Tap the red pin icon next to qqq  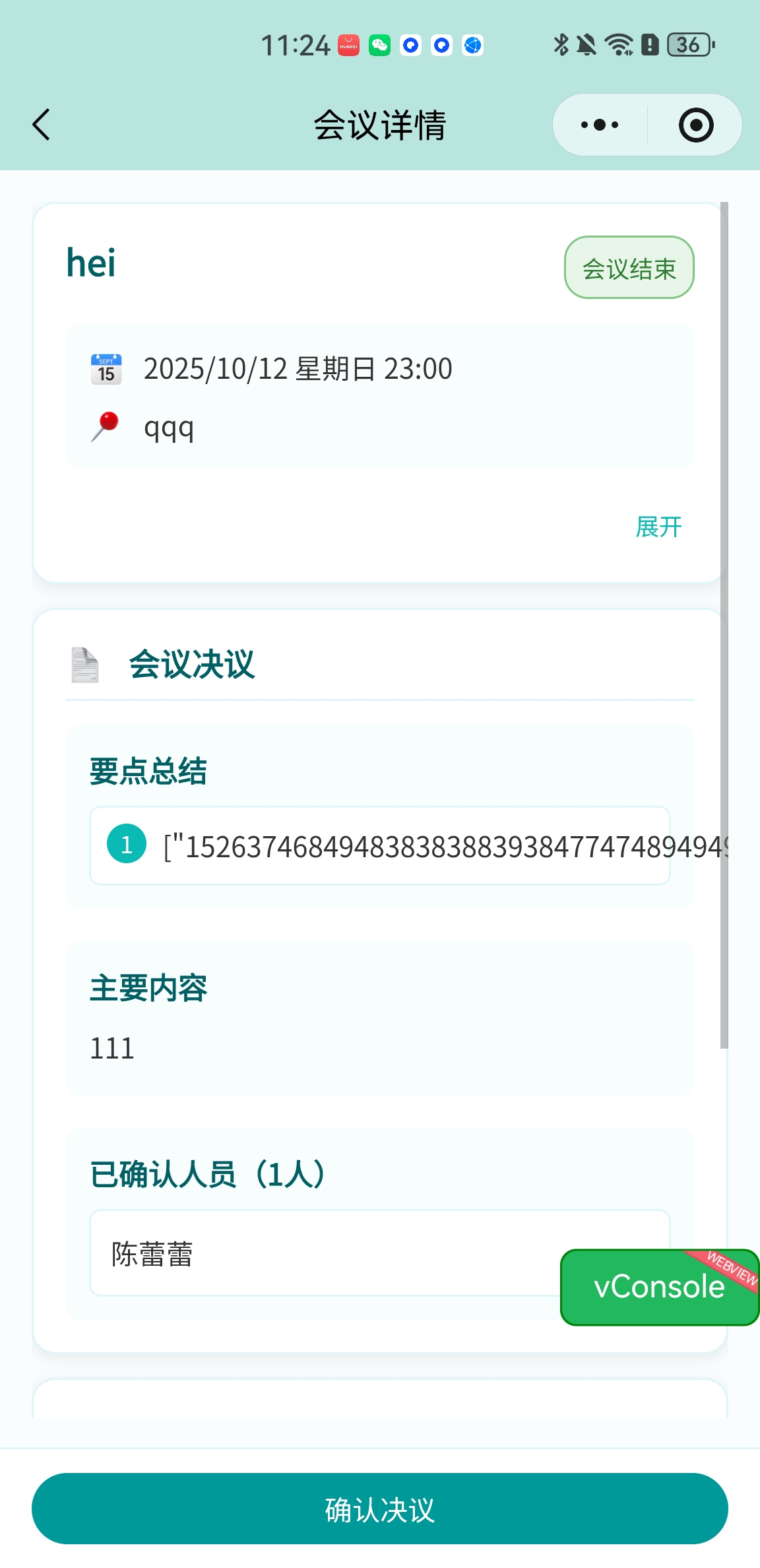pos(106,425)
